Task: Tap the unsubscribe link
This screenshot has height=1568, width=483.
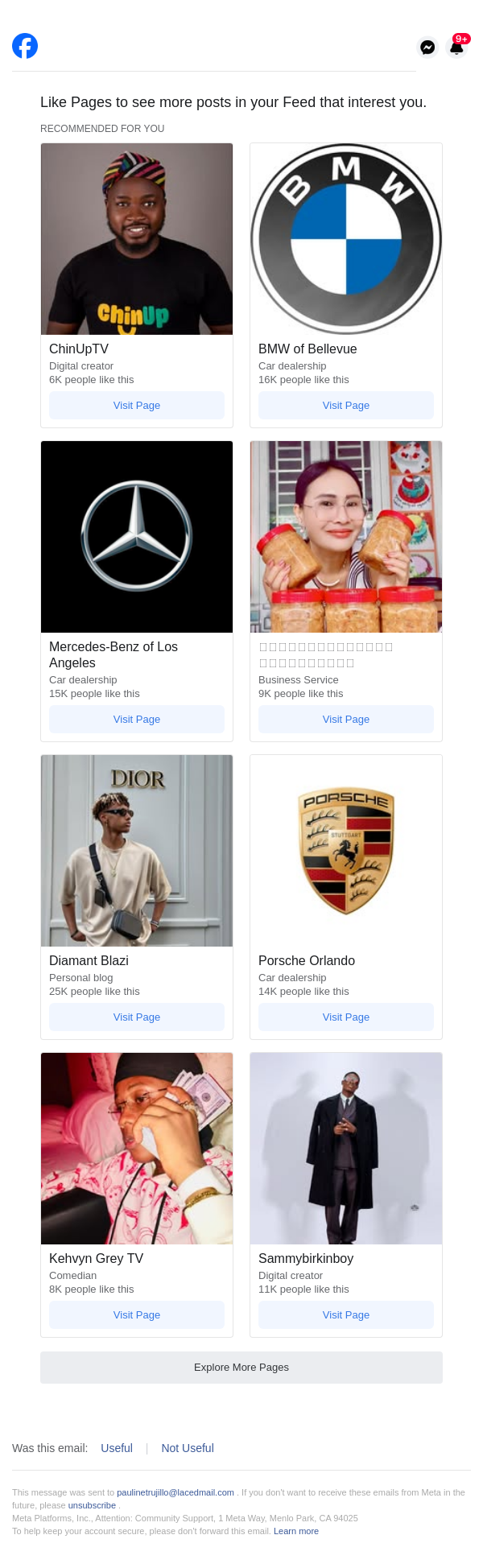Action: pos(92,1505)
